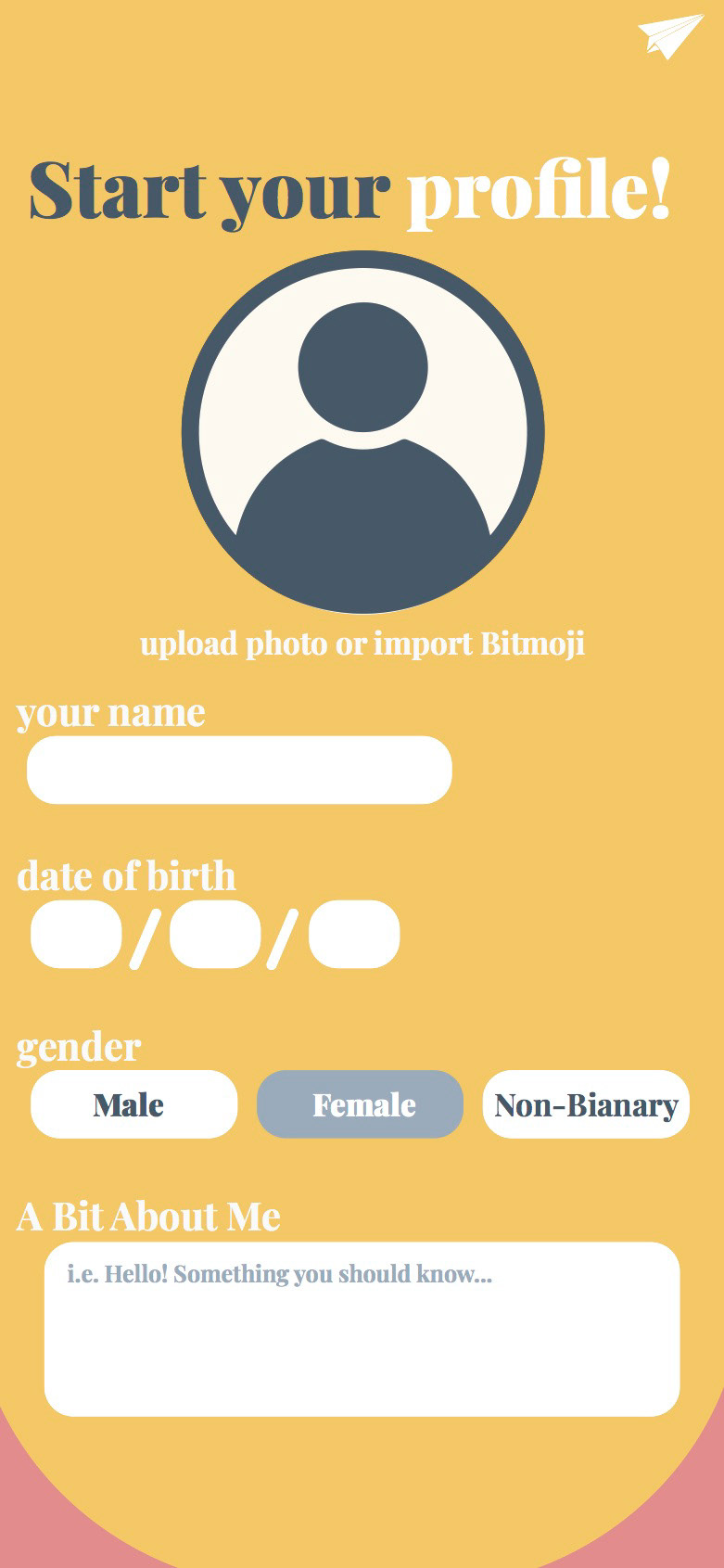Tap the profile avatar to upload photo
Image resolution: width=724 pixels, height=1568 pixels.
pos(362,432)
